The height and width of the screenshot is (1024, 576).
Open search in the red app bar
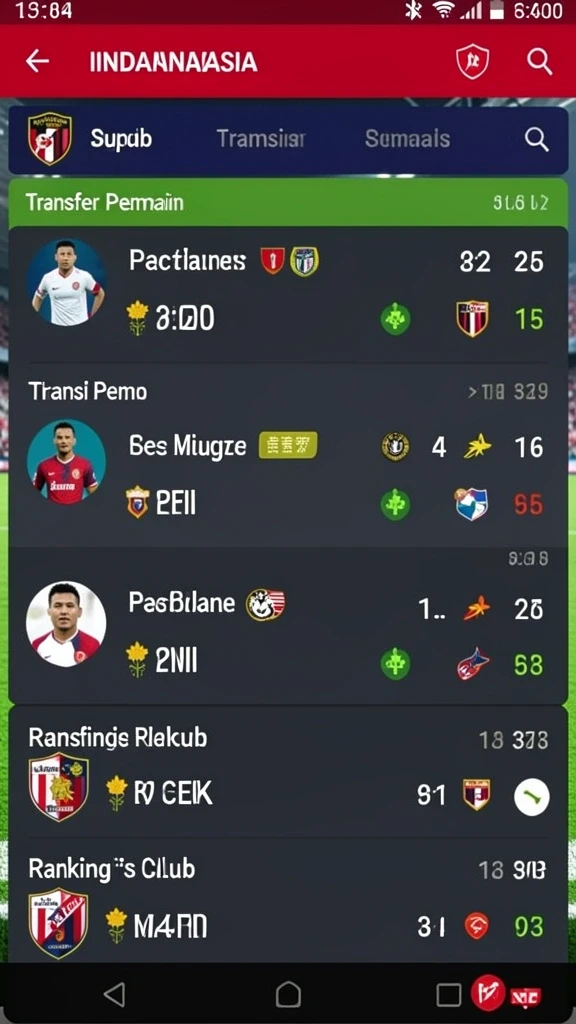click(x=539, y=62)
